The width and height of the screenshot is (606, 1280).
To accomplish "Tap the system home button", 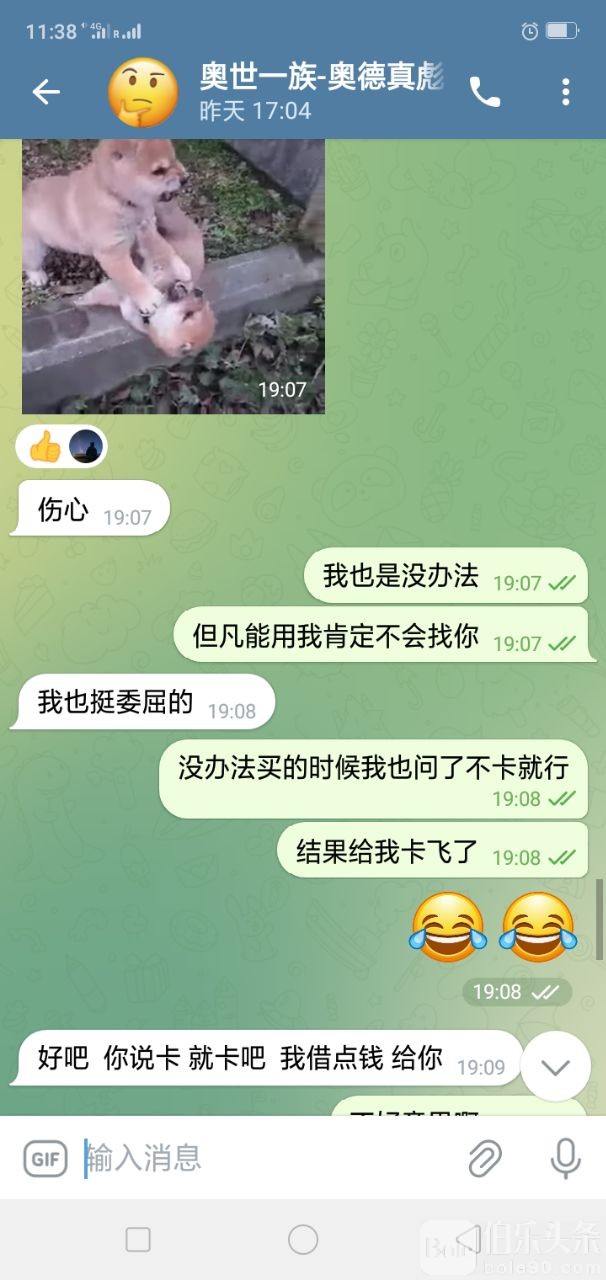I will pos(303,1240).
